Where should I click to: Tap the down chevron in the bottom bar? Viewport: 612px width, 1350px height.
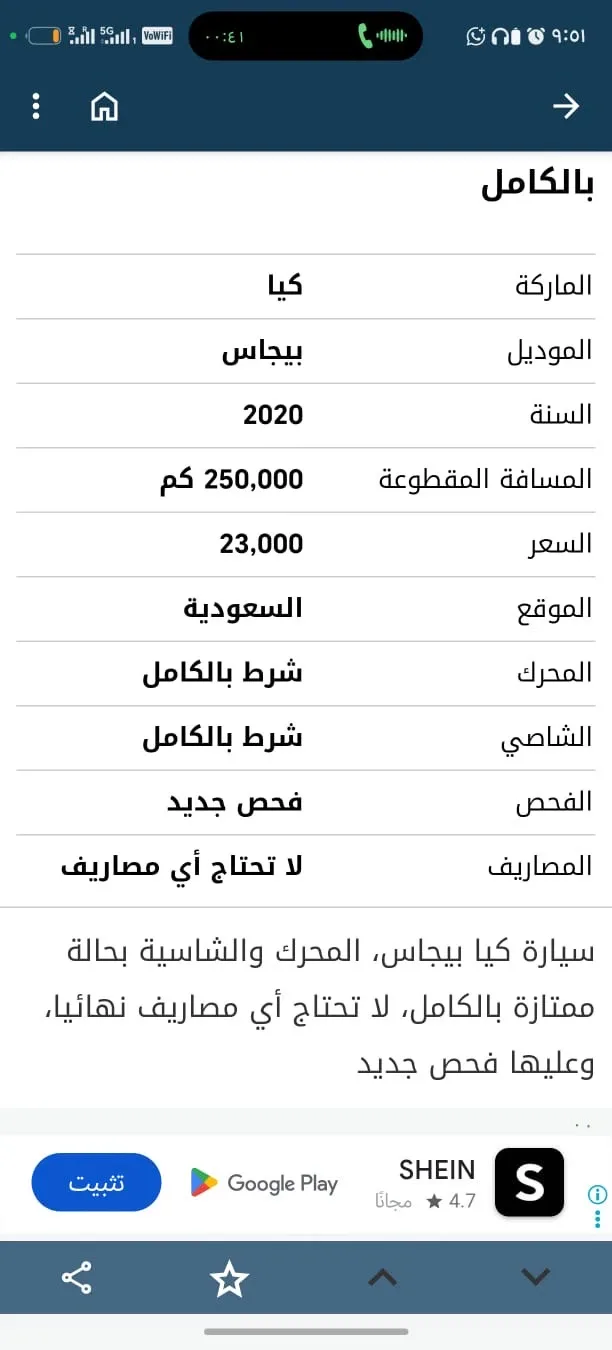tap(537, 1277)
